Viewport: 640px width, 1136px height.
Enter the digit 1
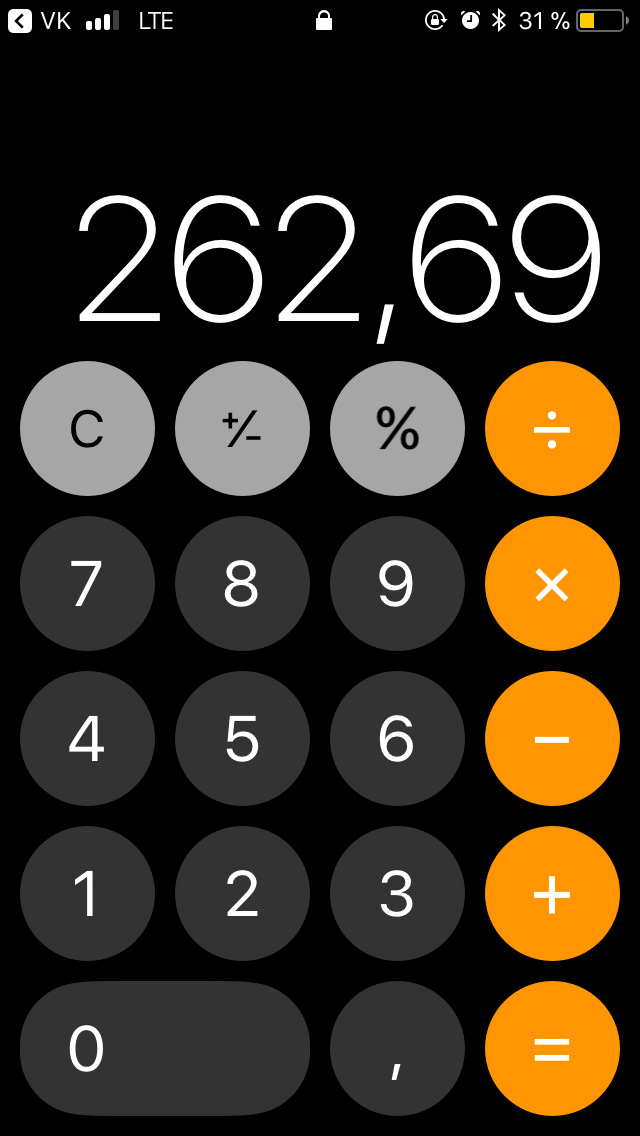(87, 893)
